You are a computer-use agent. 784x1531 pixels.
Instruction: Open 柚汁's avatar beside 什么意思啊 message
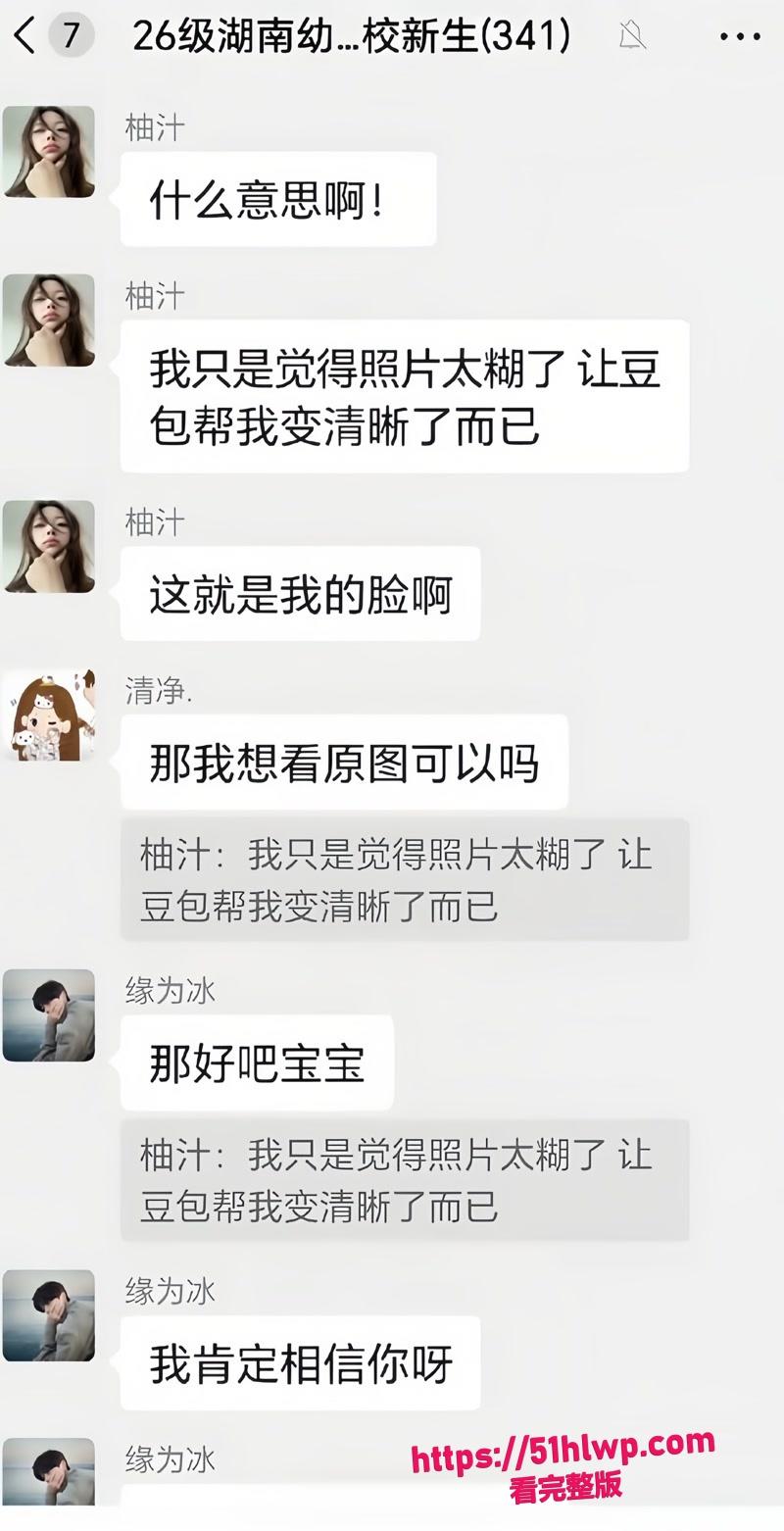[49, 152]
